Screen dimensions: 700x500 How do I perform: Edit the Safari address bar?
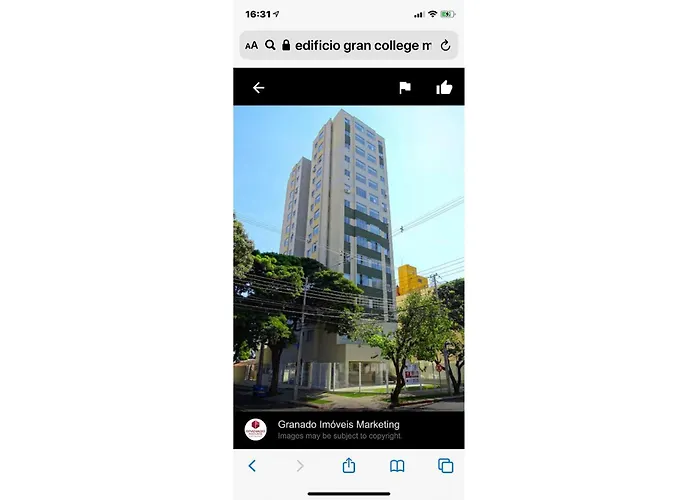362,45
